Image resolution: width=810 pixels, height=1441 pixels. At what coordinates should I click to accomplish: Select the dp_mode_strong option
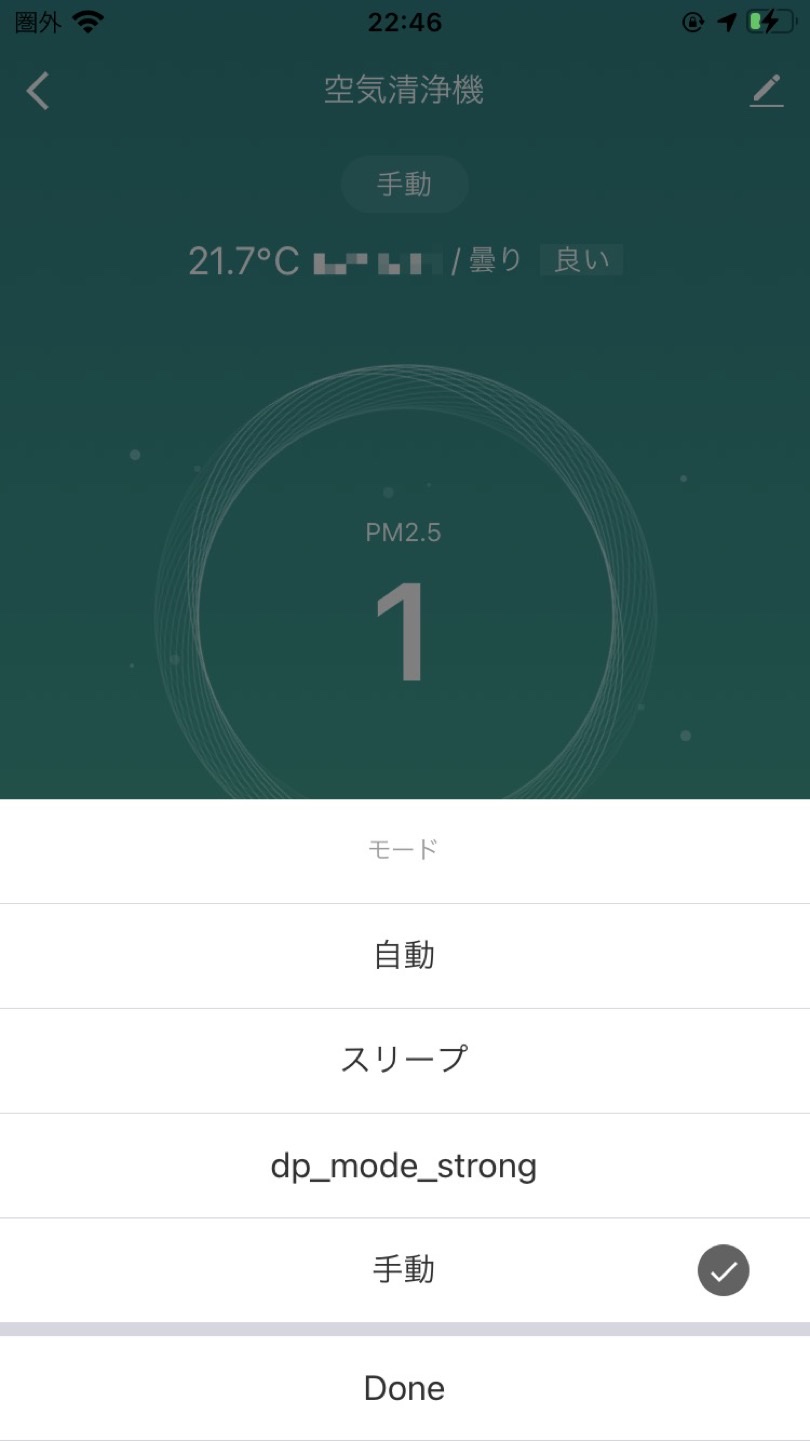pyautogui.click(x=404, y=1166)
